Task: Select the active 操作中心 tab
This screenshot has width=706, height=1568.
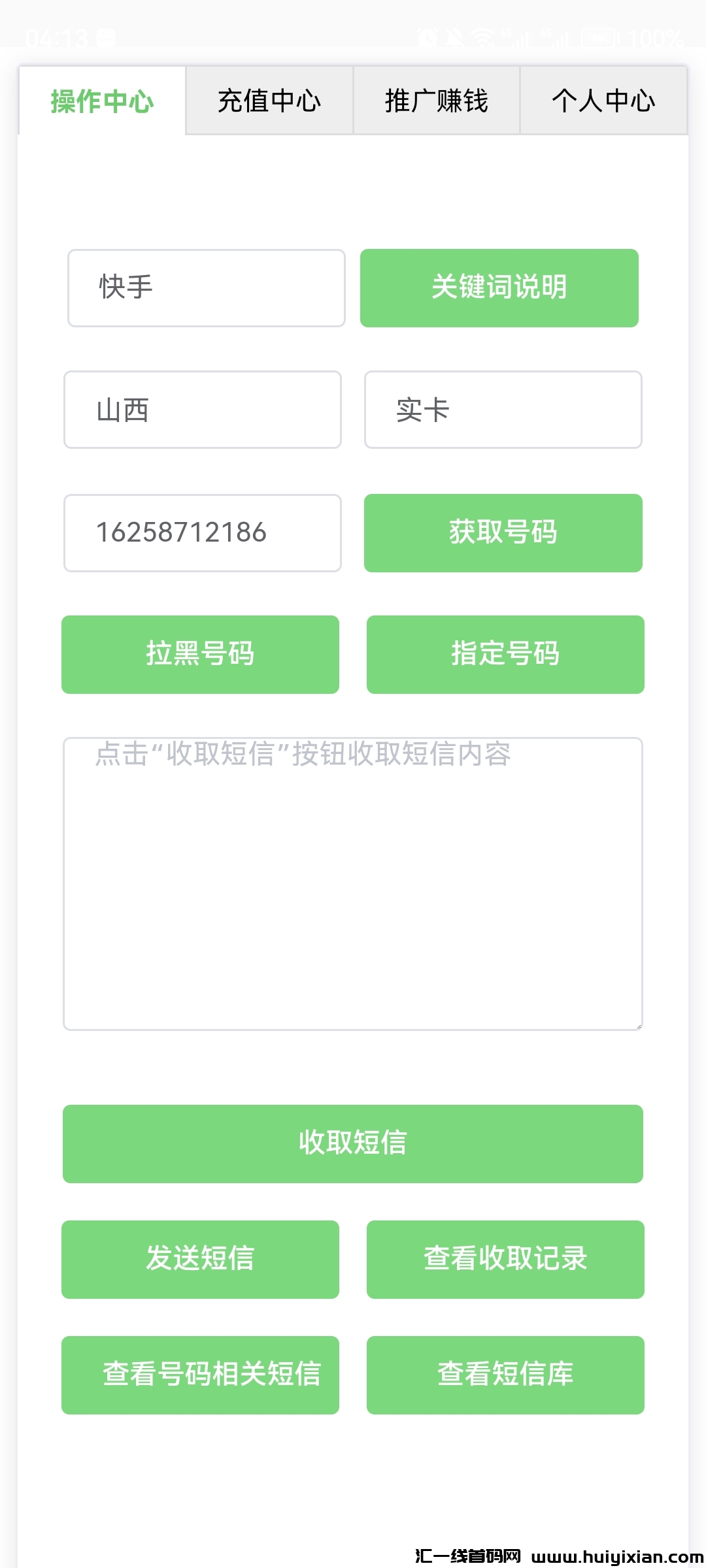Action: 102,101
